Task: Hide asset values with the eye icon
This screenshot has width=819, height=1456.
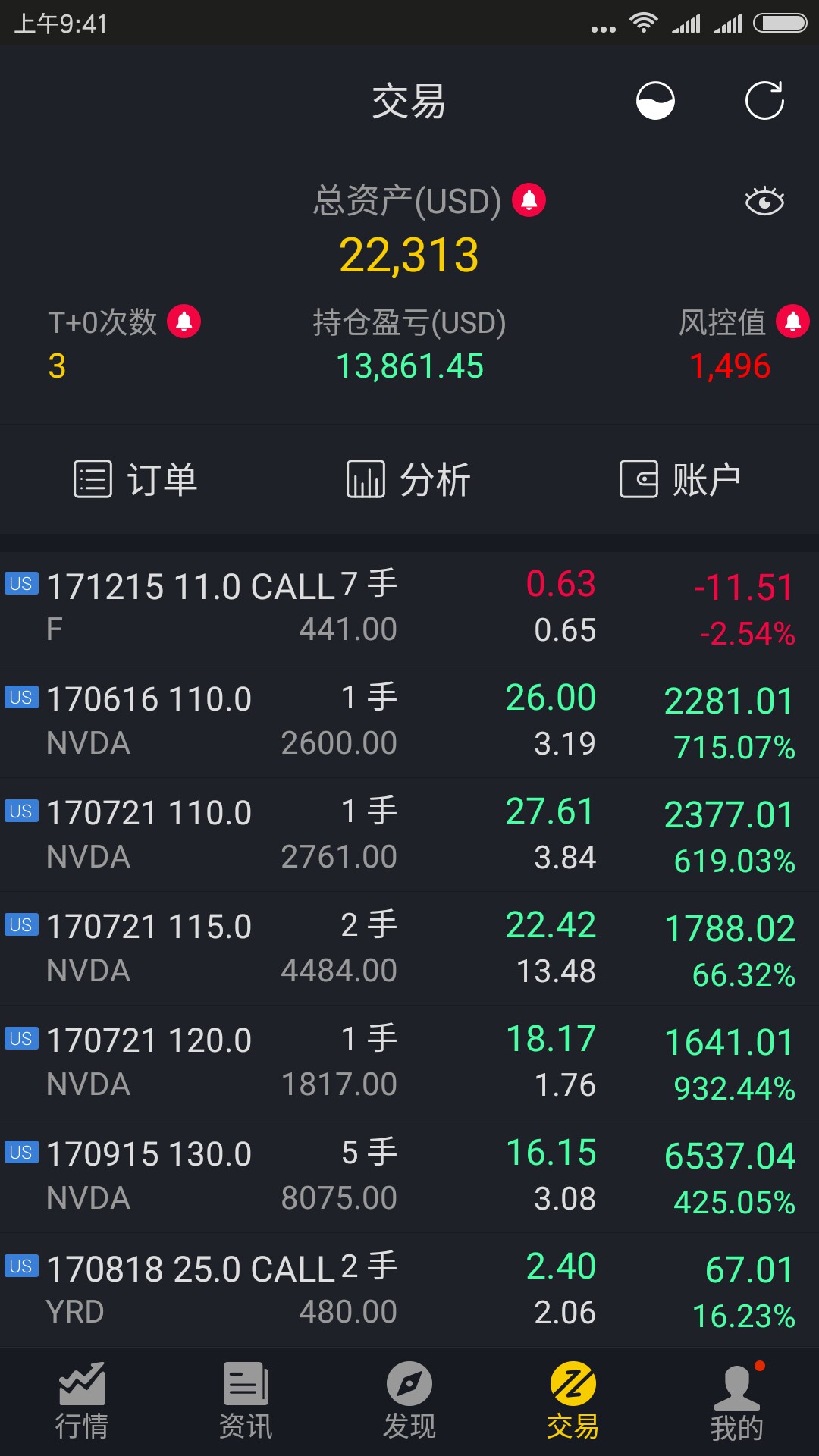Action: click(764, 201)
